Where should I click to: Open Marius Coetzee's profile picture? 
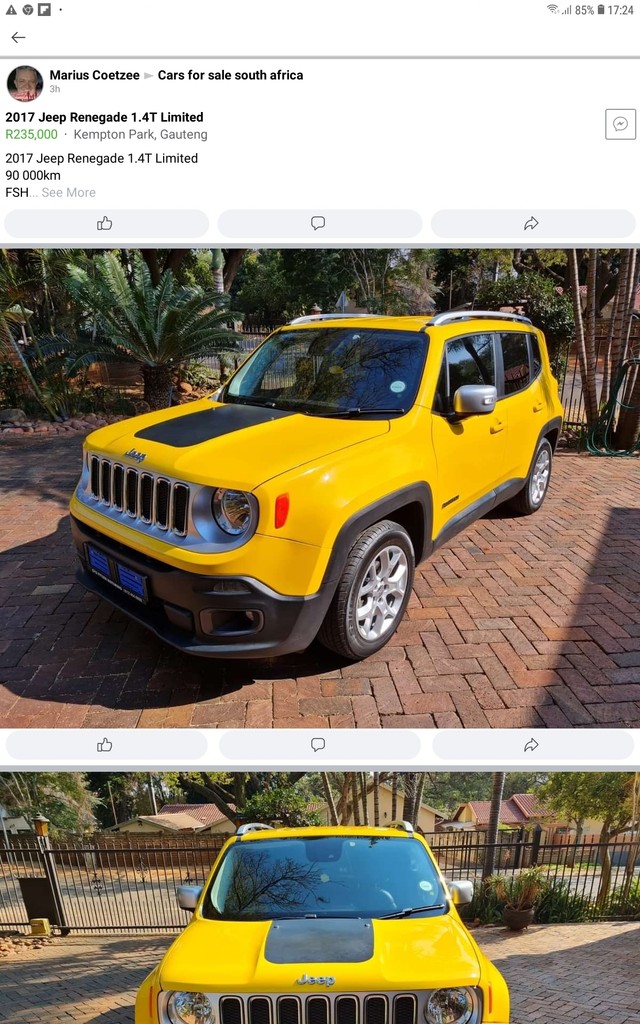25,83
